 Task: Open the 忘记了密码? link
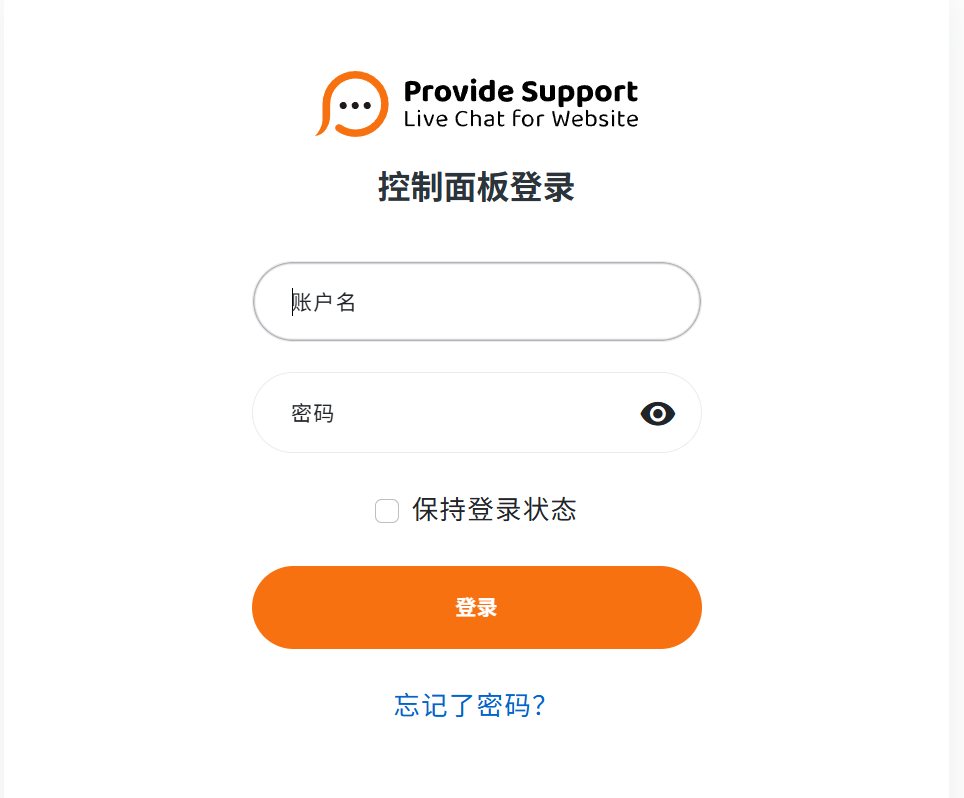(x=470, y=706)
